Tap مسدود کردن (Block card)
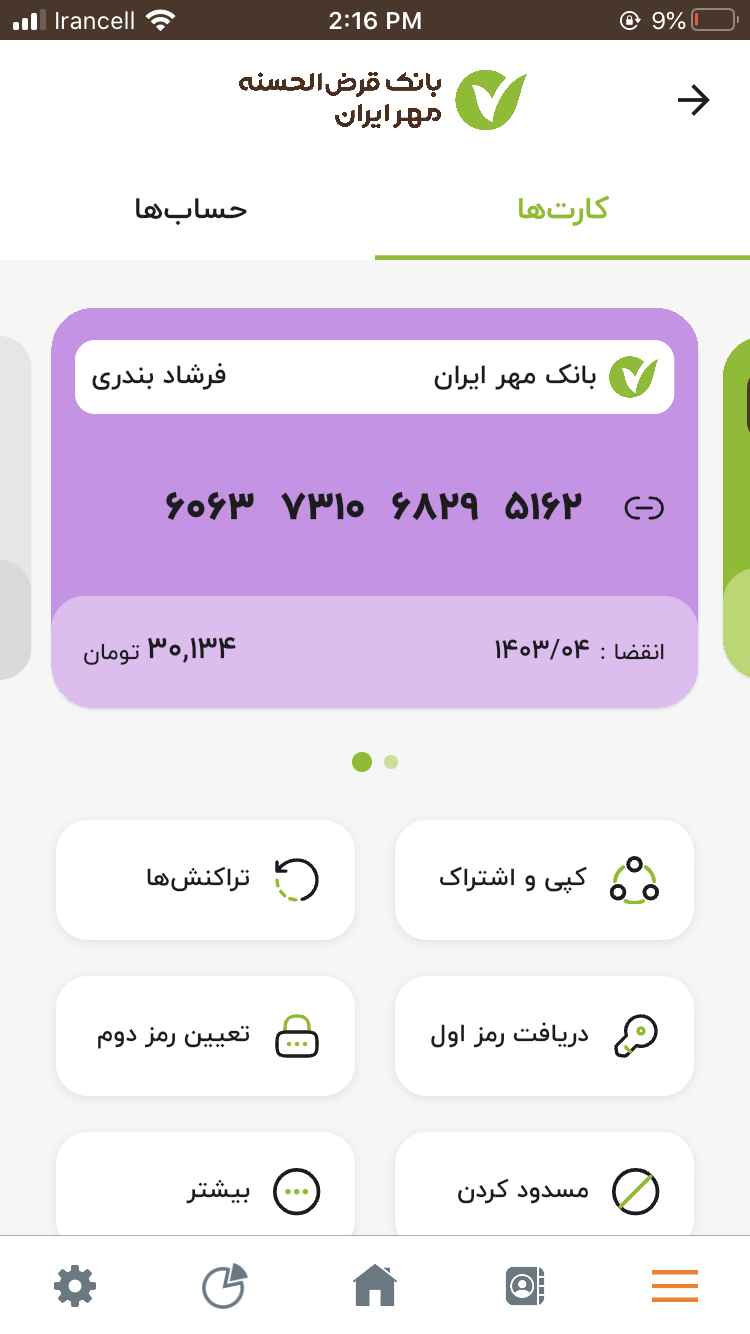750x1334 pixels. [x=544, y=1190]
